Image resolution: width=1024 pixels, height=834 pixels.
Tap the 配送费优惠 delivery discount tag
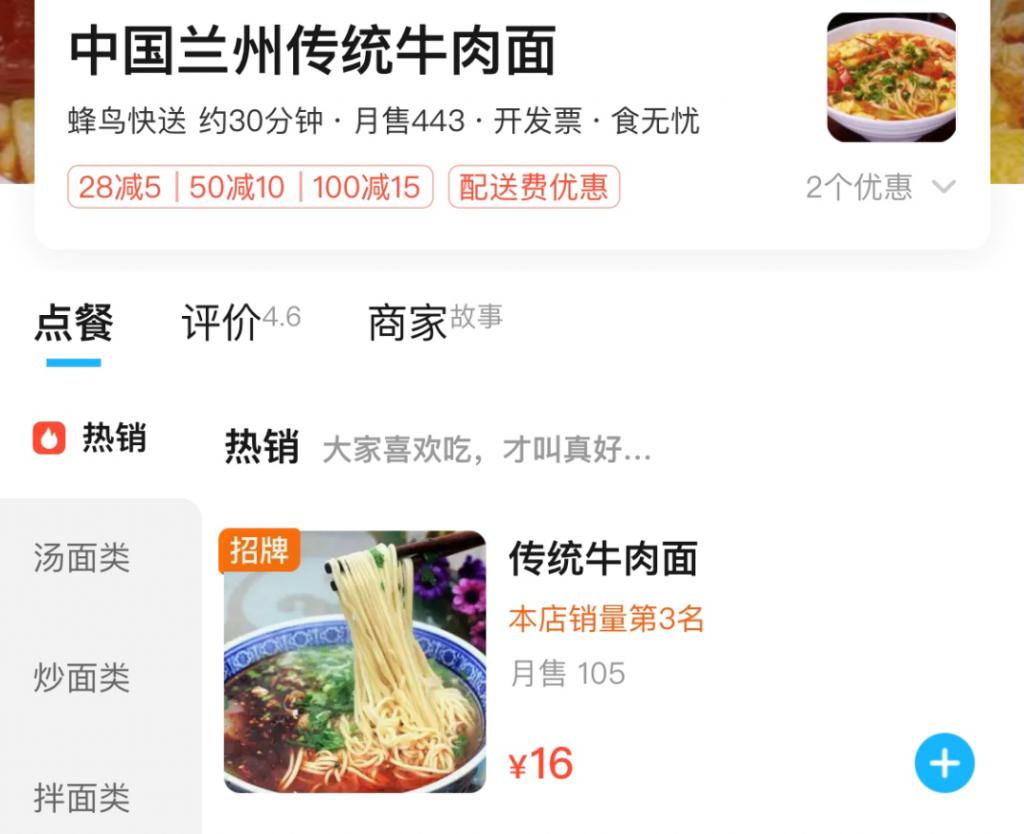[x=534, y=187]
